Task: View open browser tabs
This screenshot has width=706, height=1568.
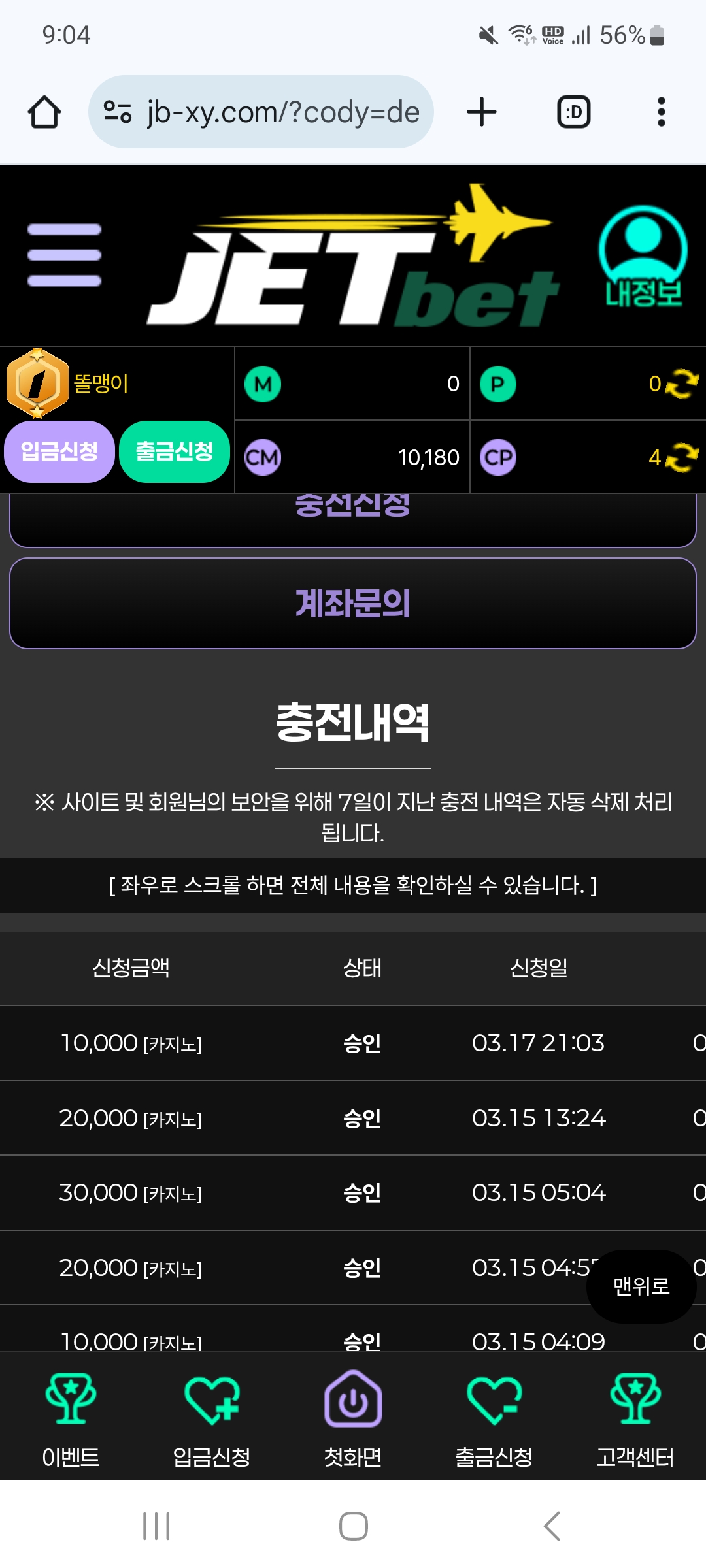Action: click(x=573, y=112)
